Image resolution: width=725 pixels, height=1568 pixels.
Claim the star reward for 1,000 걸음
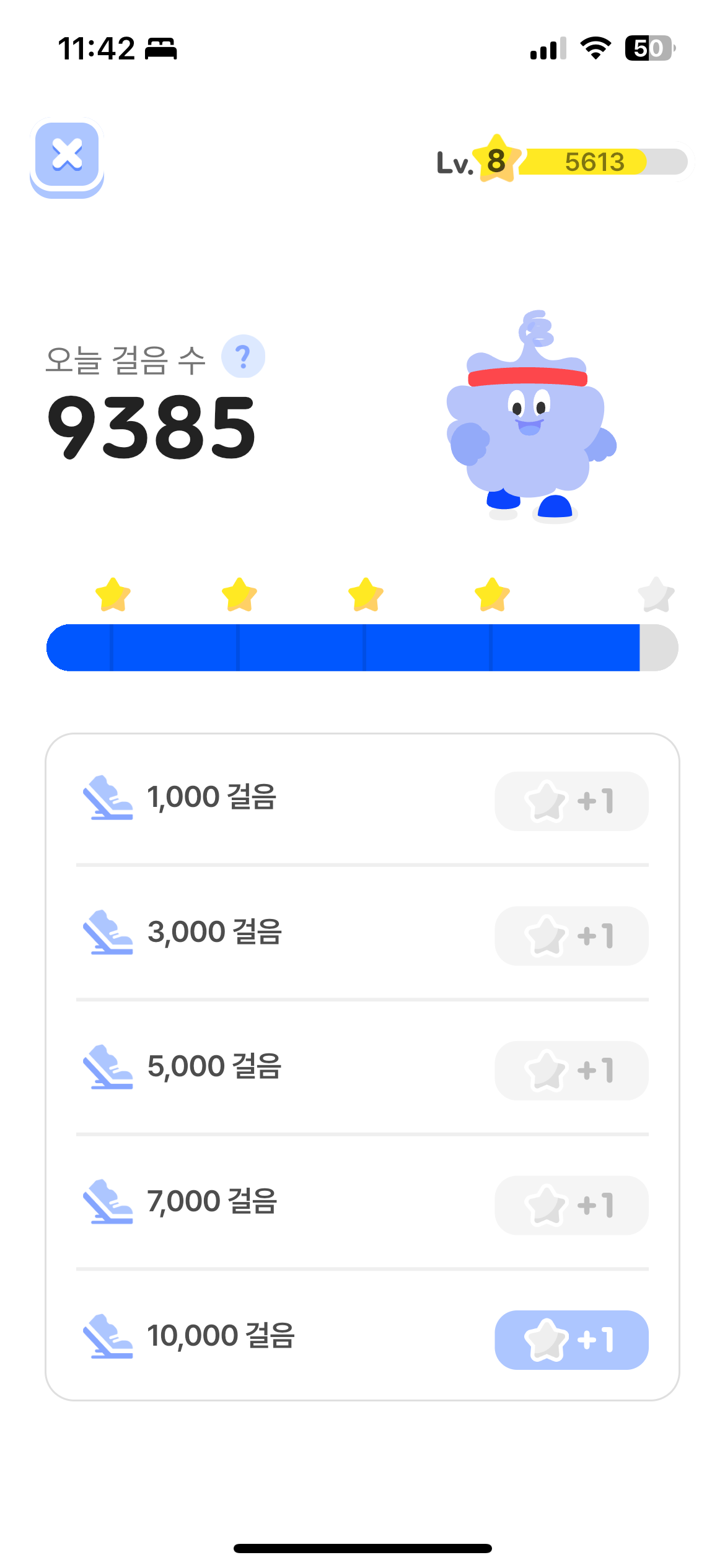(x=571, y=801)
